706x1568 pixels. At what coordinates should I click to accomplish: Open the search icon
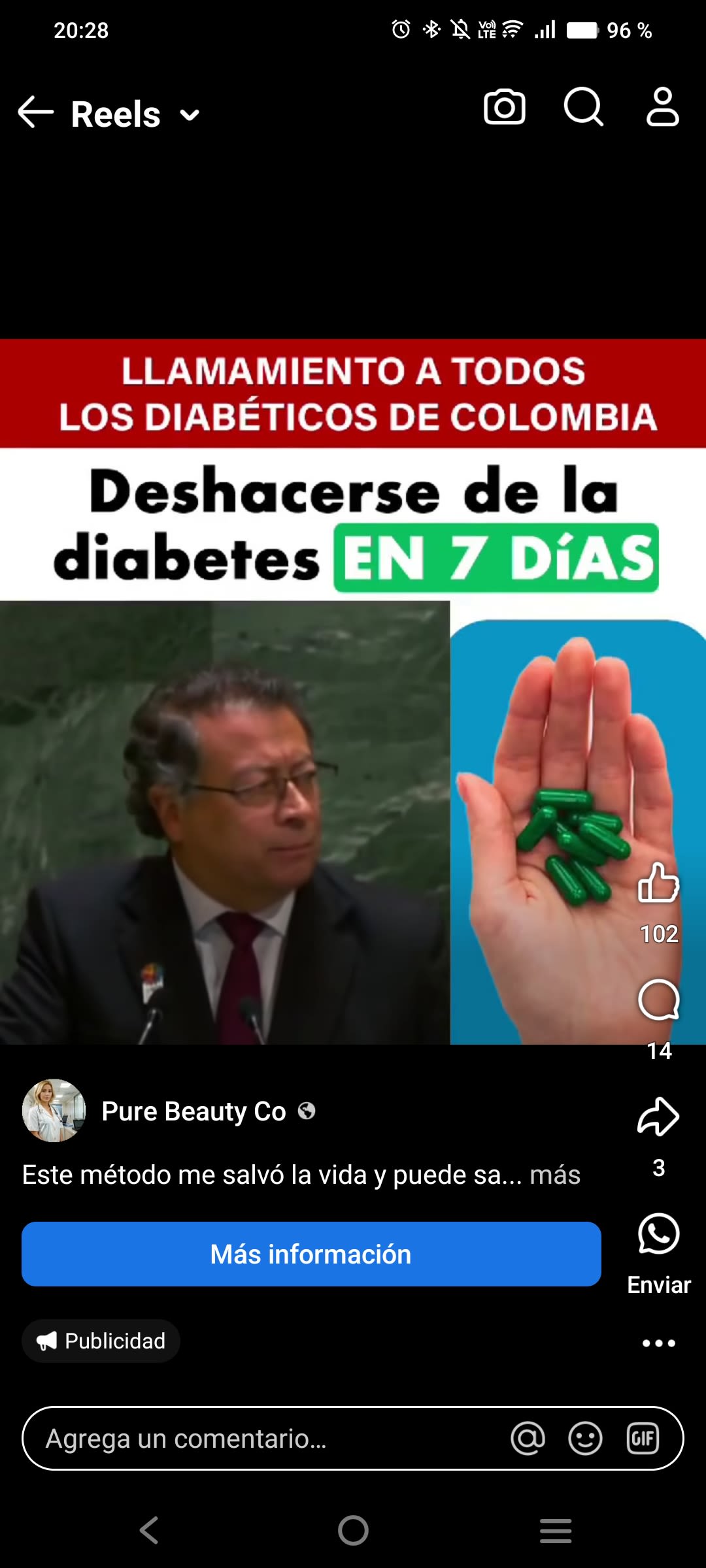(583, 106)
